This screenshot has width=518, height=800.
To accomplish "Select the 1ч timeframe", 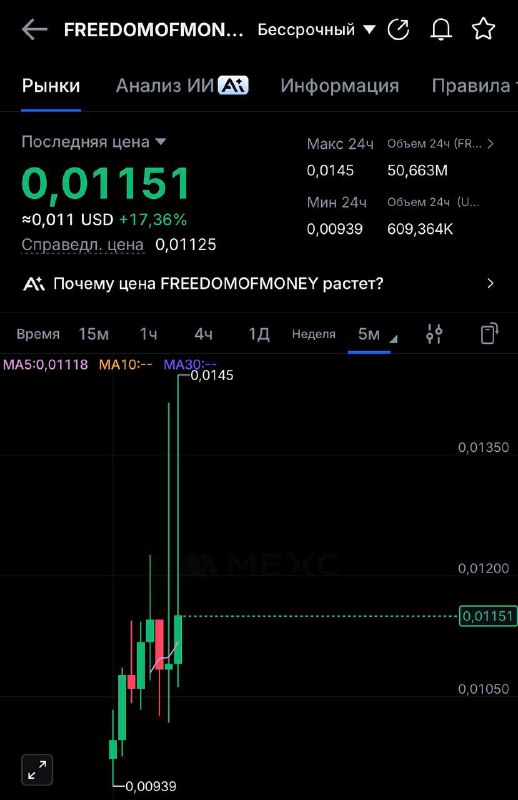I will (149, 334).
